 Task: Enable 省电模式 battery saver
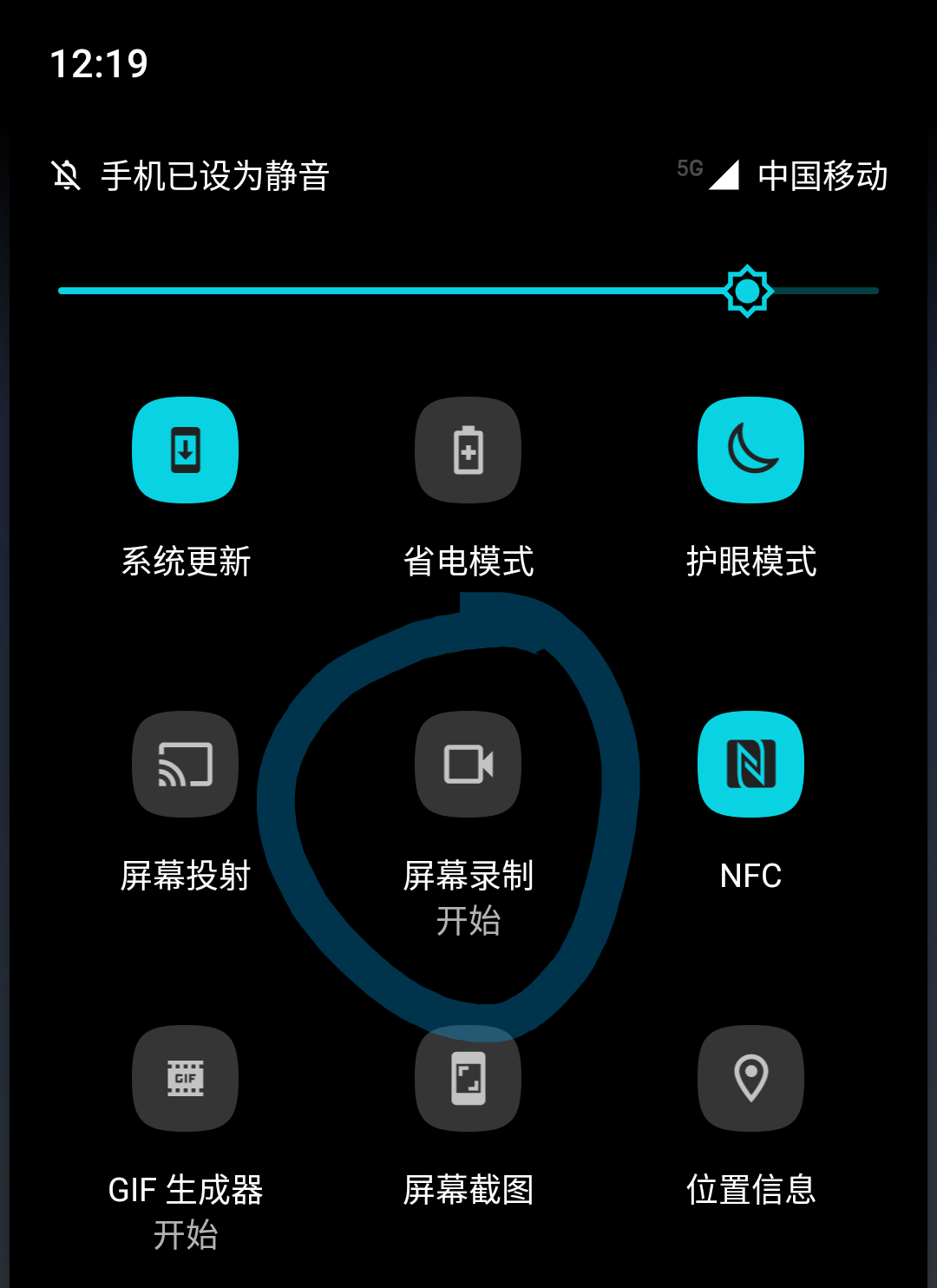click(x=468, y=450)
